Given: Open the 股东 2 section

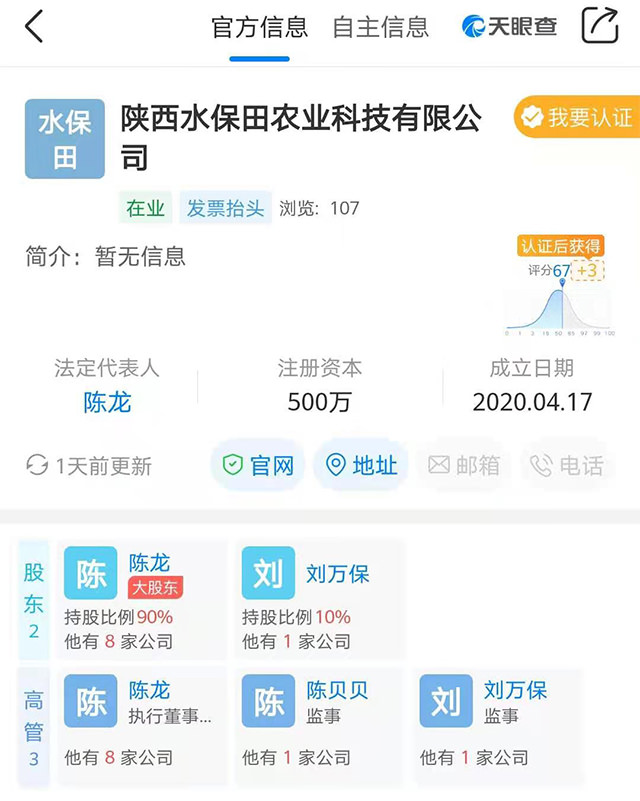Looking at the screenshot, I should 34,600.
